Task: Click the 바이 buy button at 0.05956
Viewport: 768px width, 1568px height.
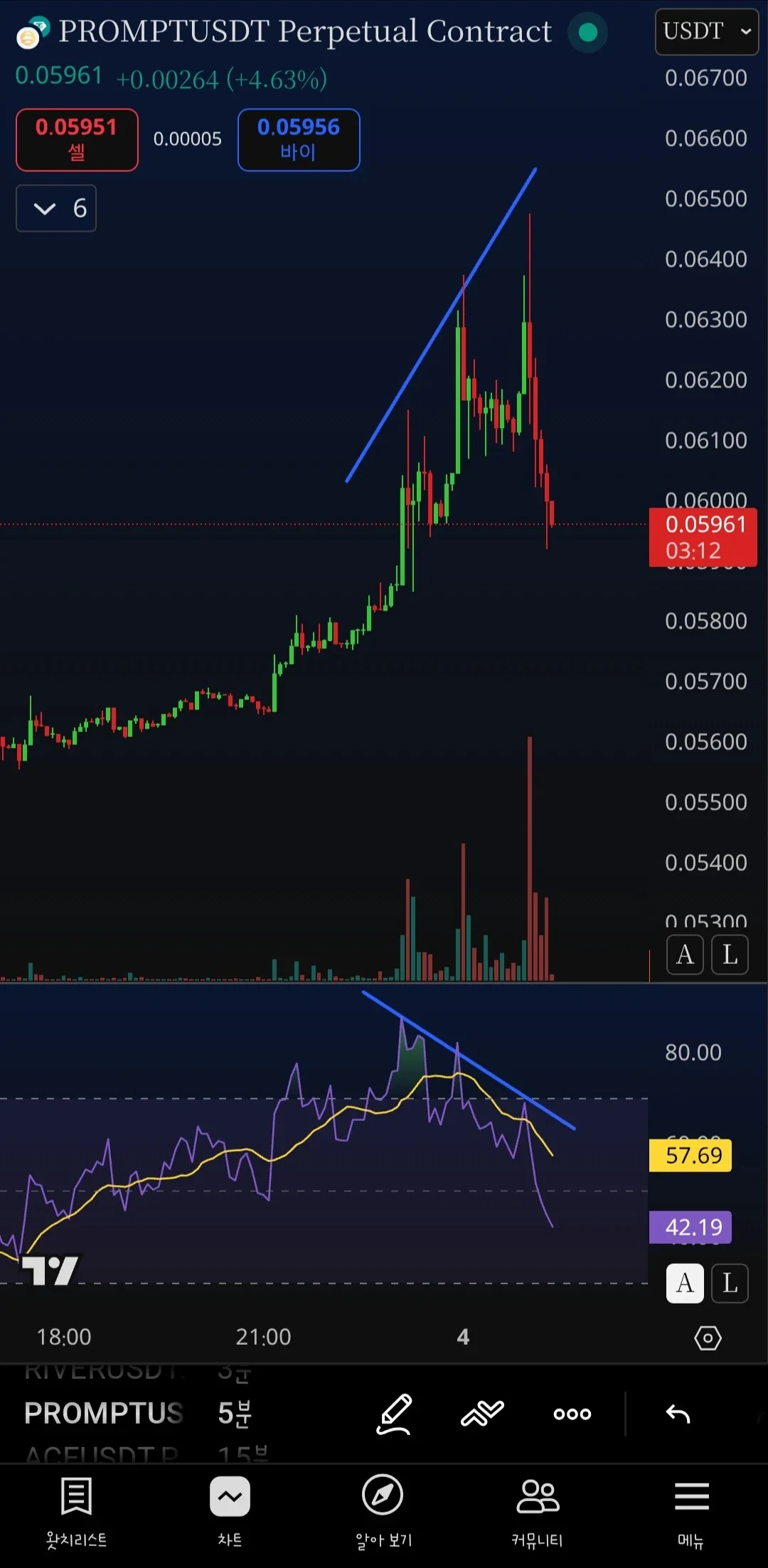Action: click(x=298, y=139)
